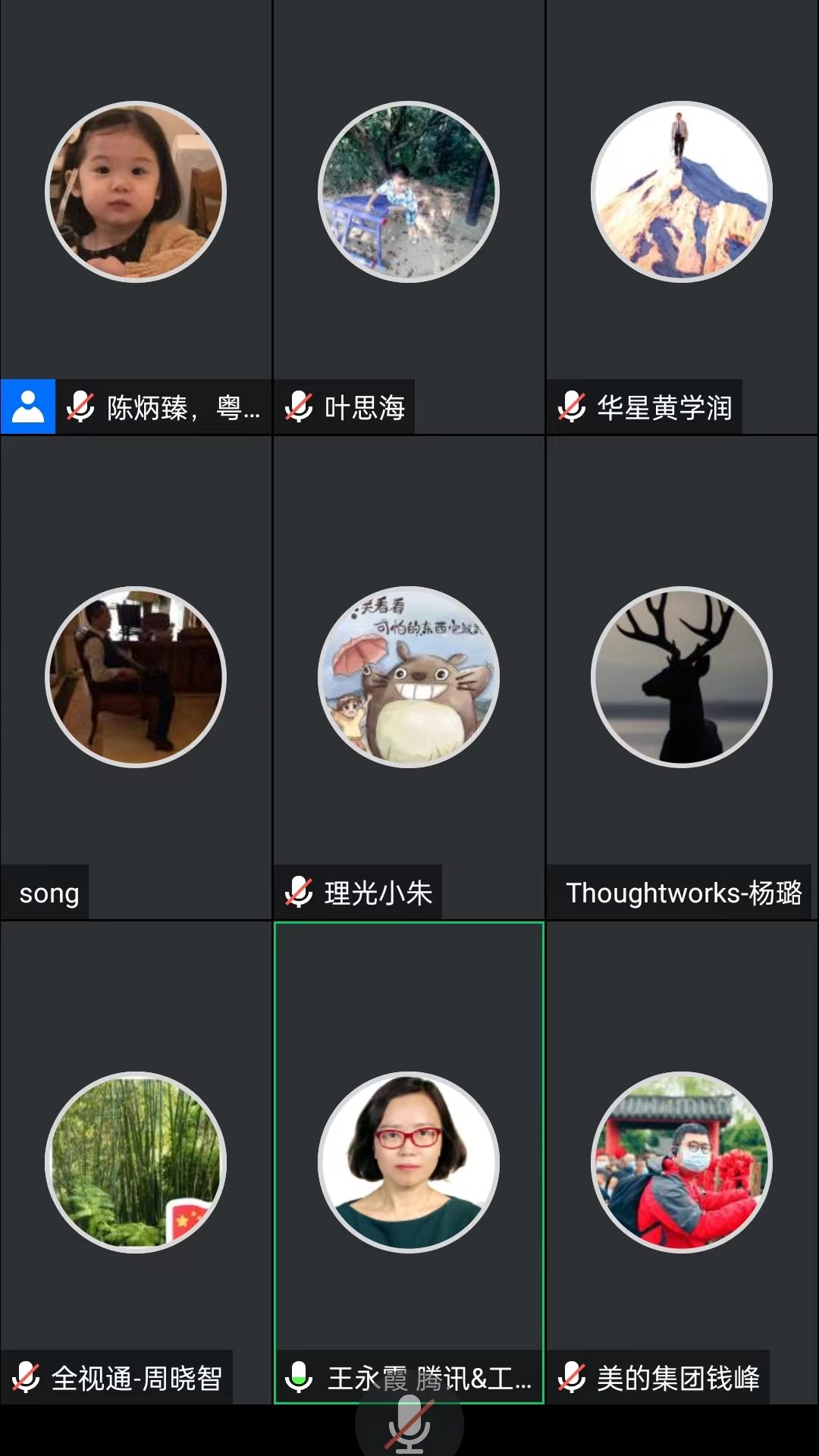Tap the Thoughtworks-杨璐 participant tile
Viewport: 819px width, 1456px height.
[x=681, y=677]
